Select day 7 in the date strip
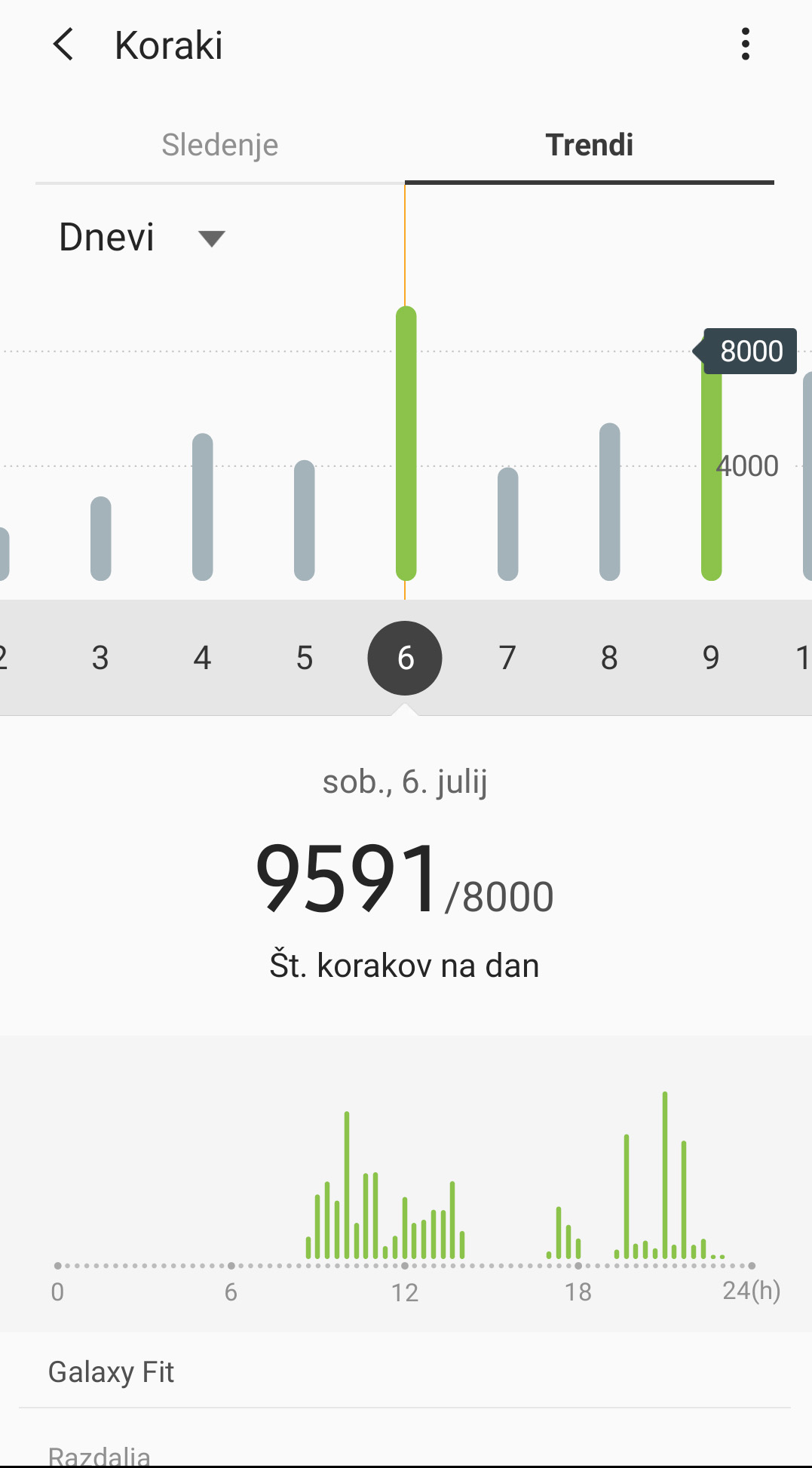The width and height of the screenshot is (812, 1468). tap(507, 658)
